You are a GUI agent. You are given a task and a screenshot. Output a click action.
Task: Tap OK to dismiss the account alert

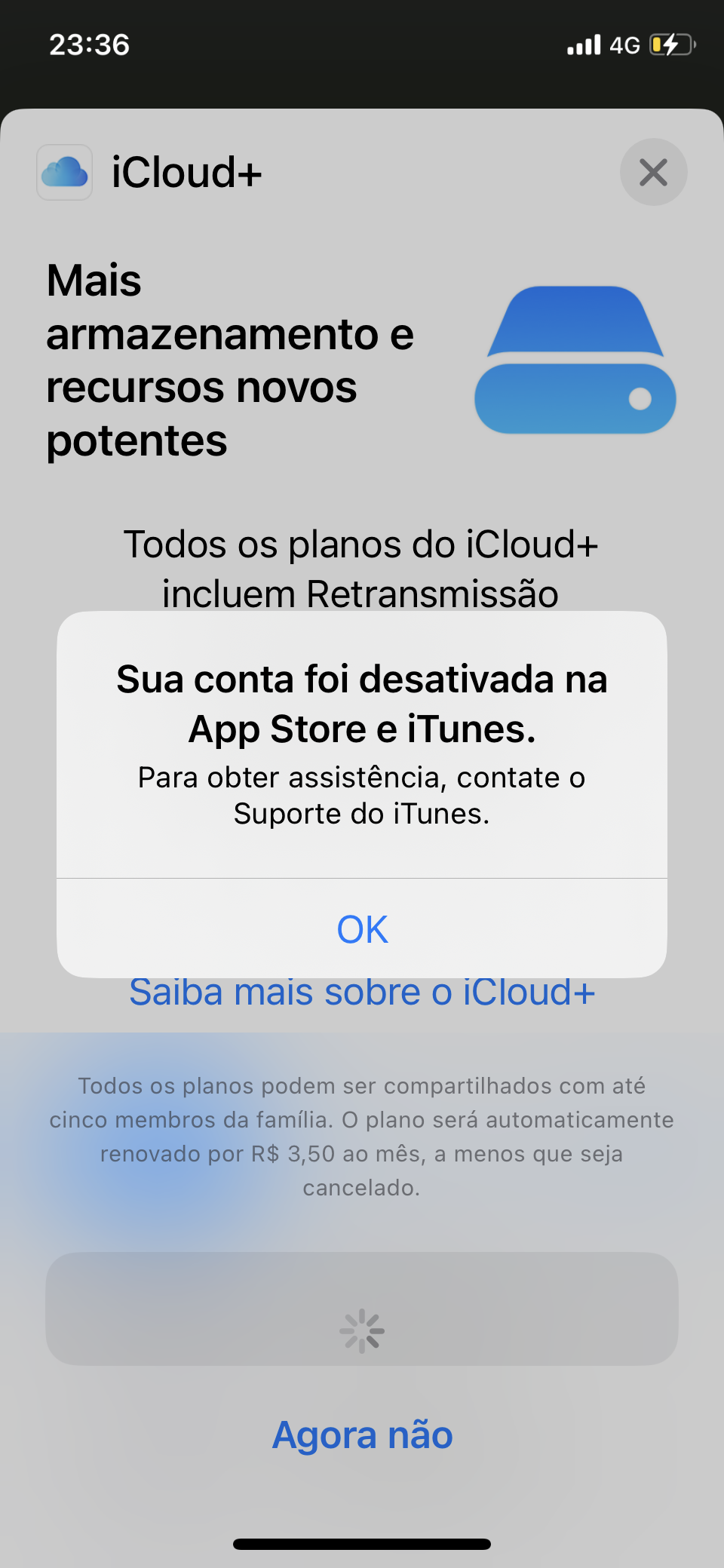(362, 929)
